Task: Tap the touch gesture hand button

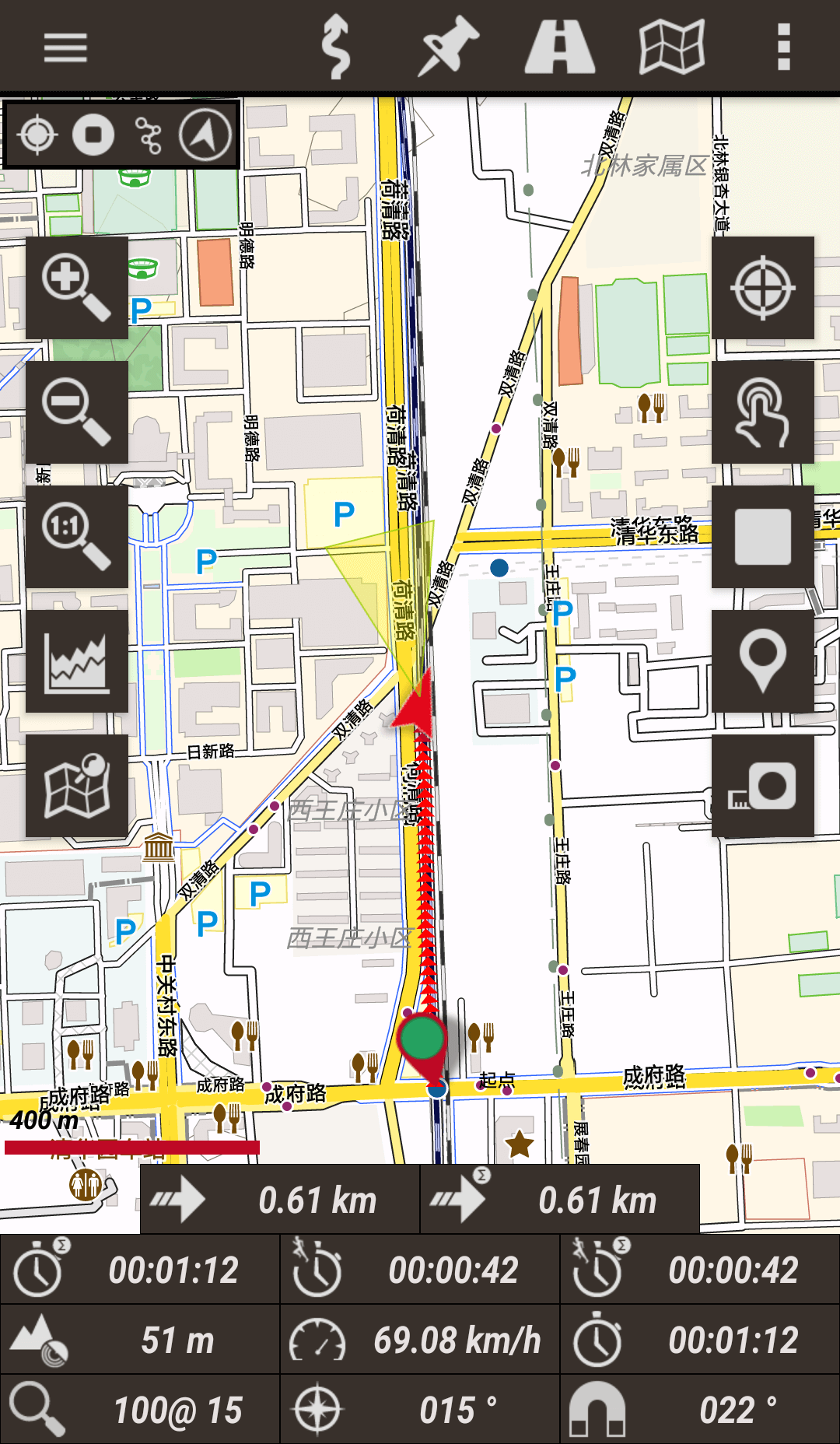Action: pyautogui.click(x=763, y=412)
